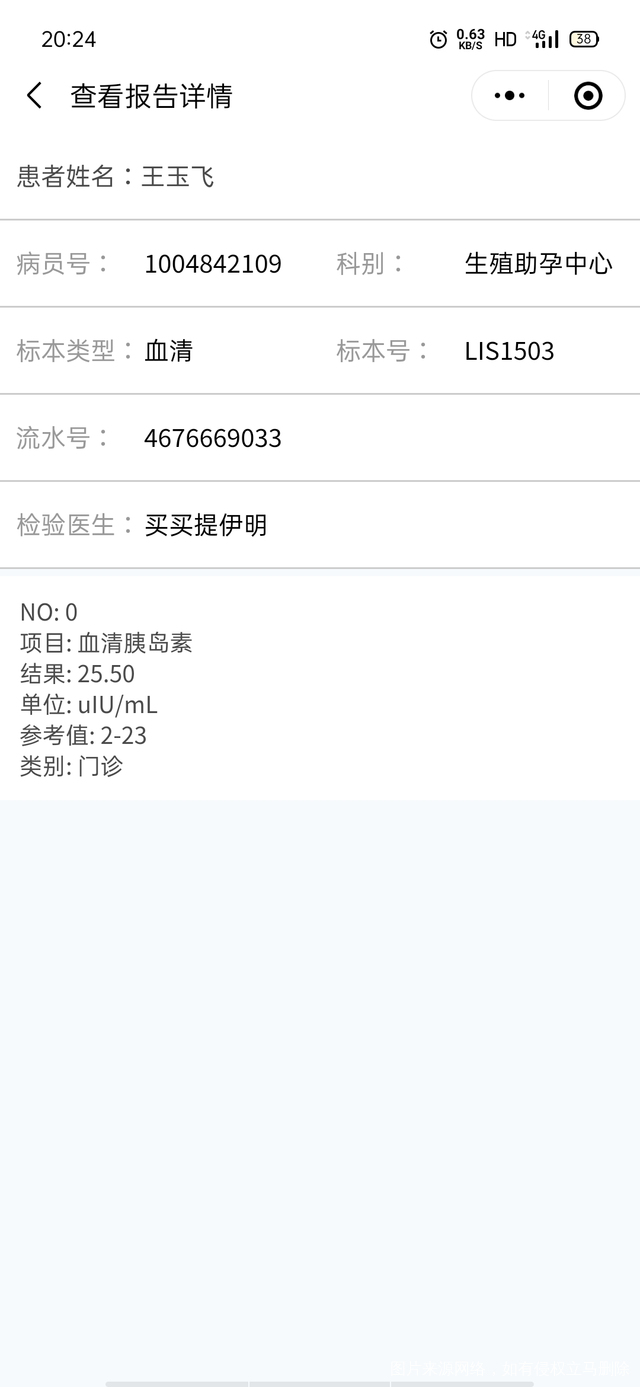Screen dimensions: 640x1387
Task: Go back from the report details page
Action: [x=35, y=96]
